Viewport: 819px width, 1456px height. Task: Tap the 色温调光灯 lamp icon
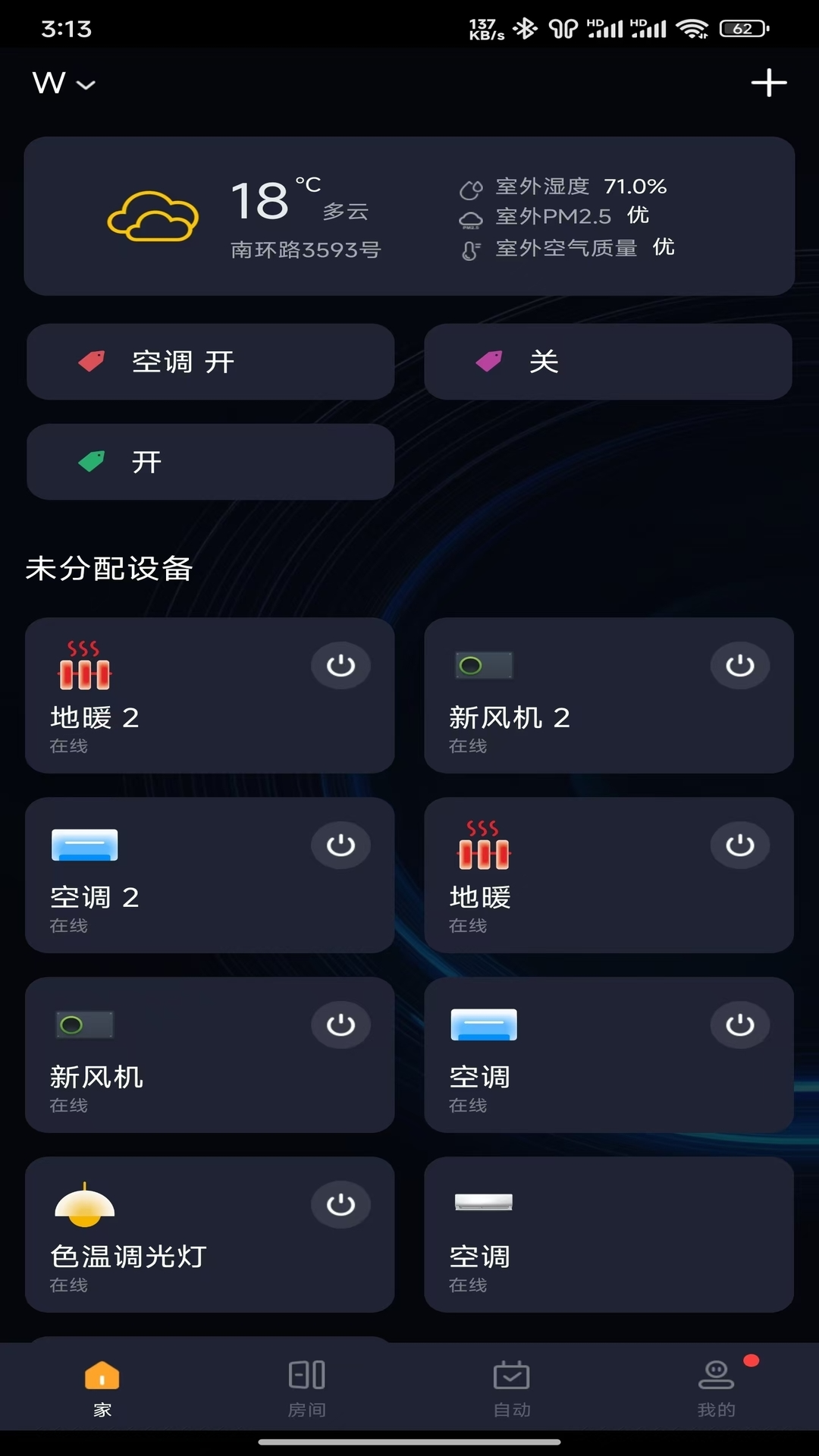86,1206
